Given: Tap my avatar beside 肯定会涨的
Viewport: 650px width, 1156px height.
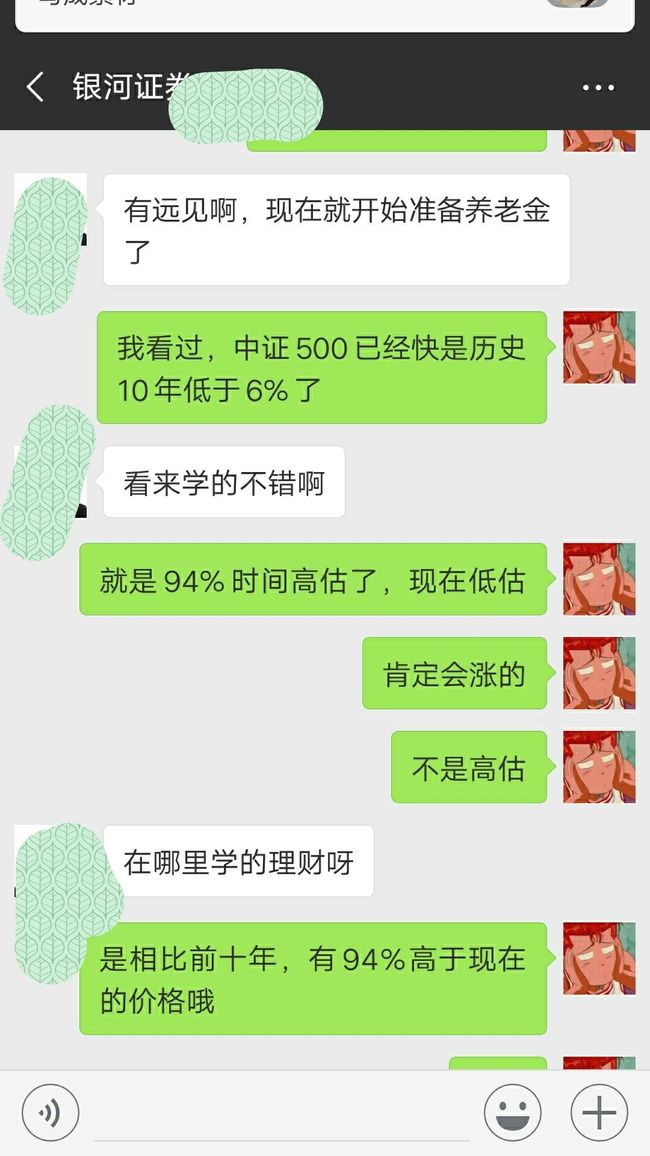Looking at the screenshot, I should coord(599,673).
